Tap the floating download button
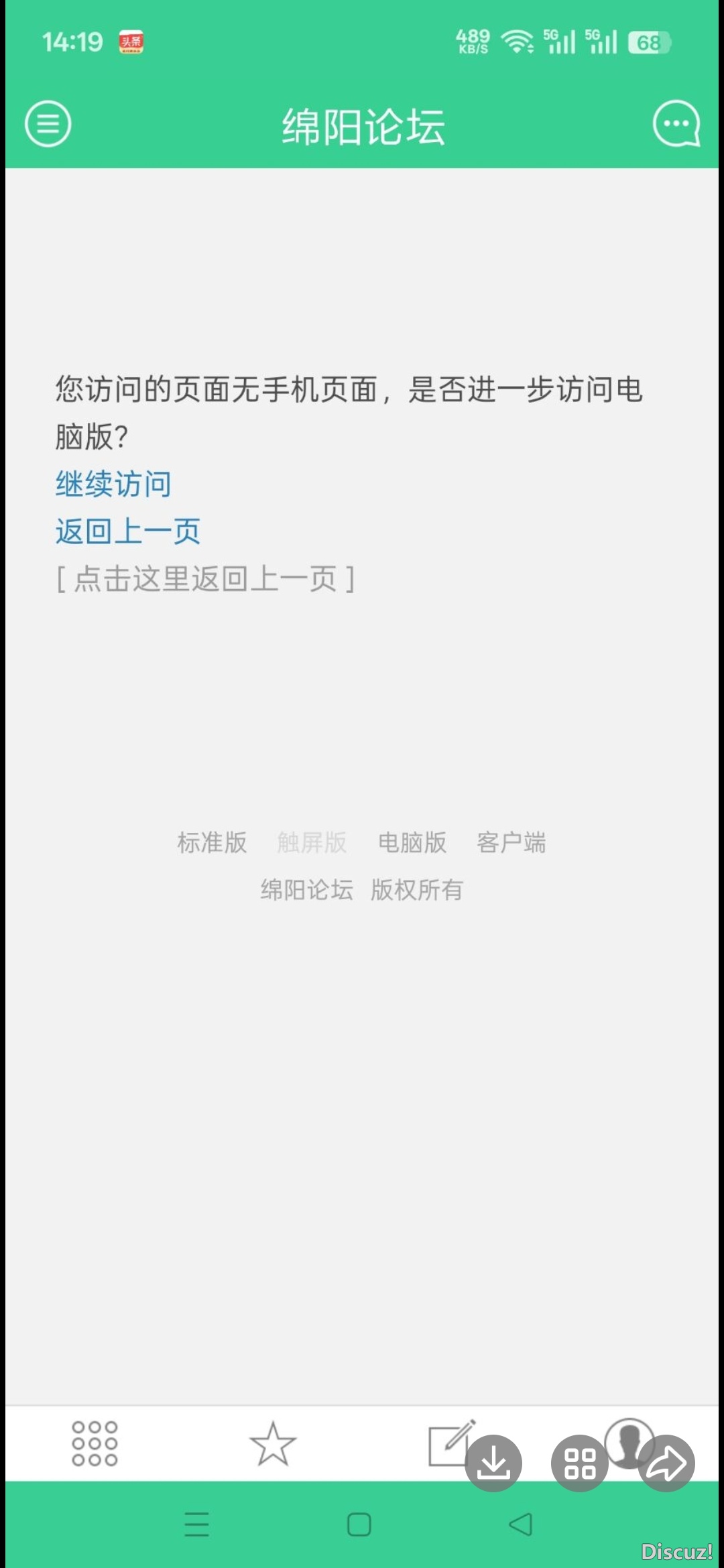The image size is (724, 1568). [493, 1463]
